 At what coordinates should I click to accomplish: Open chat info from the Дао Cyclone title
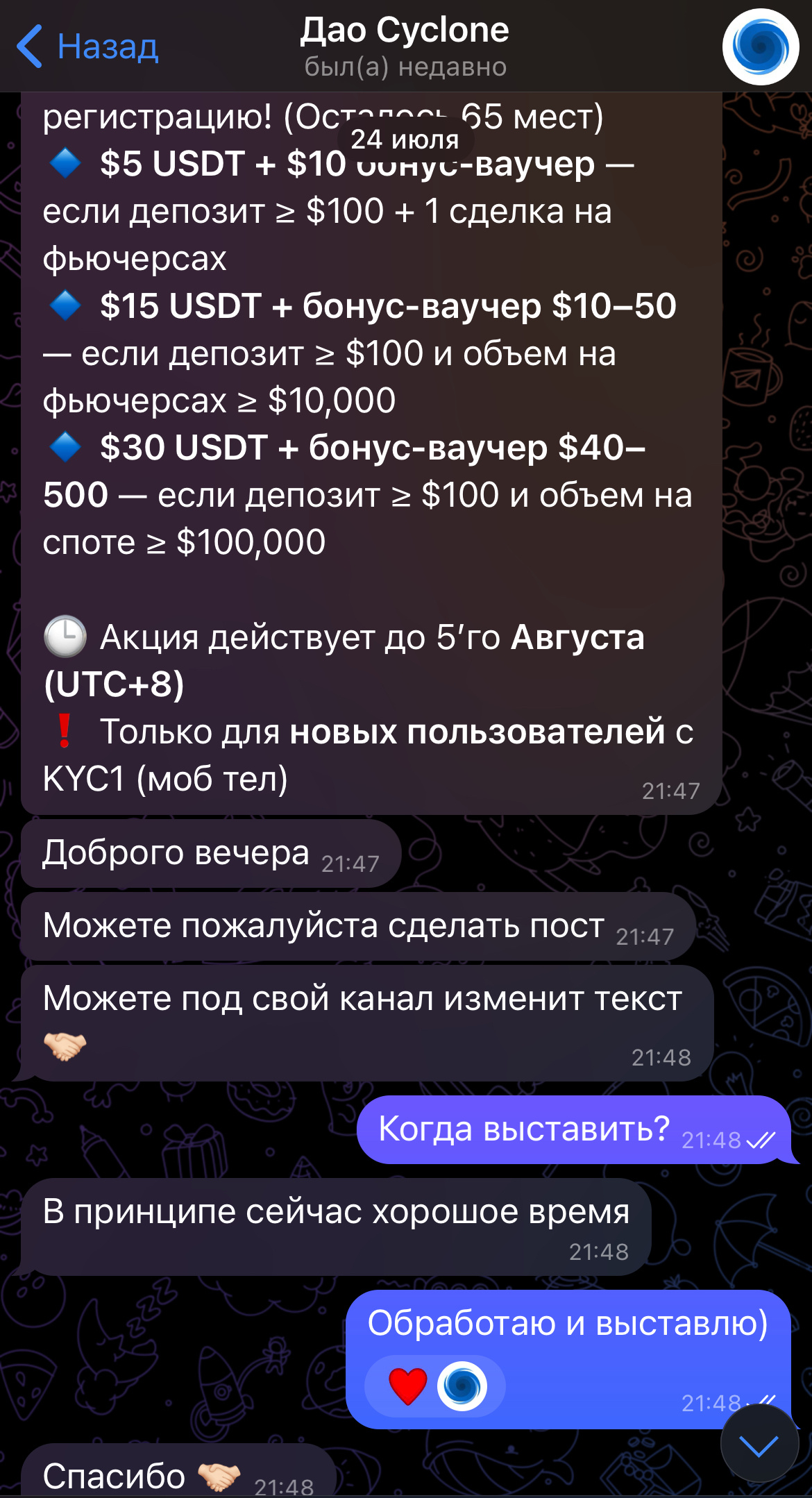tap(405, 31)
